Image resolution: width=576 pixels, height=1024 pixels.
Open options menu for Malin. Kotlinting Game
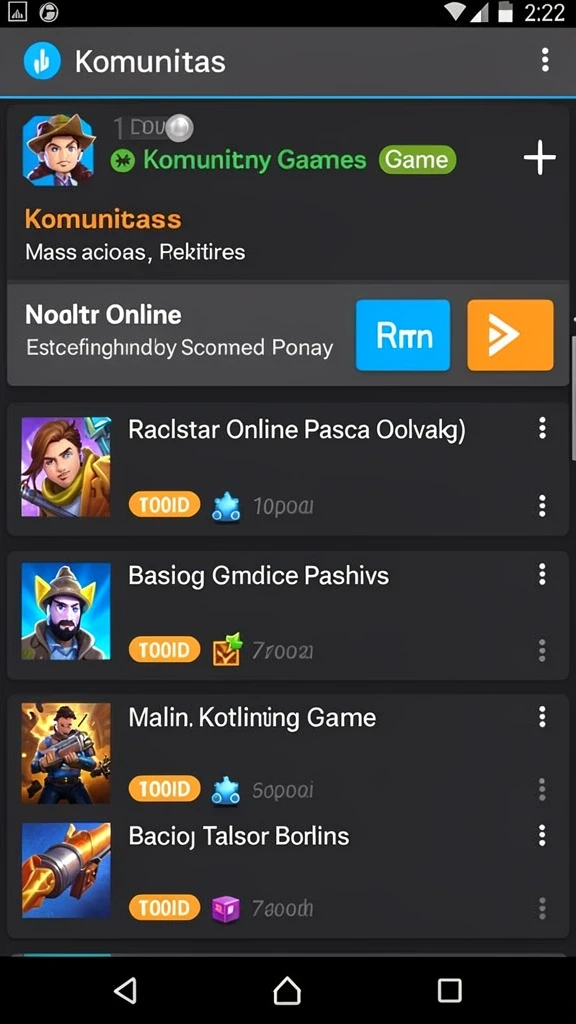(541, 716)
